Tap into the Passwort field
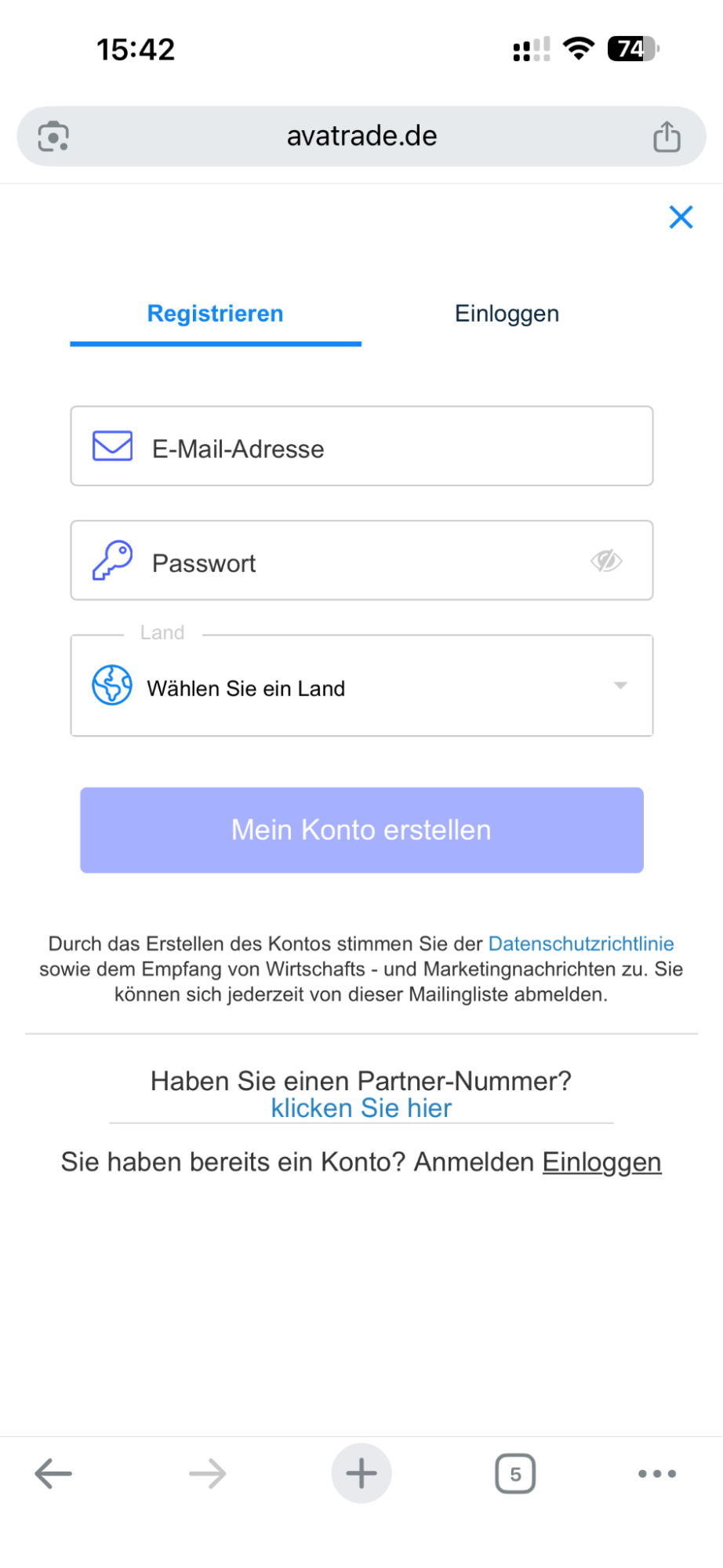Screen dimensions: 723x1568 pos(345,562)
